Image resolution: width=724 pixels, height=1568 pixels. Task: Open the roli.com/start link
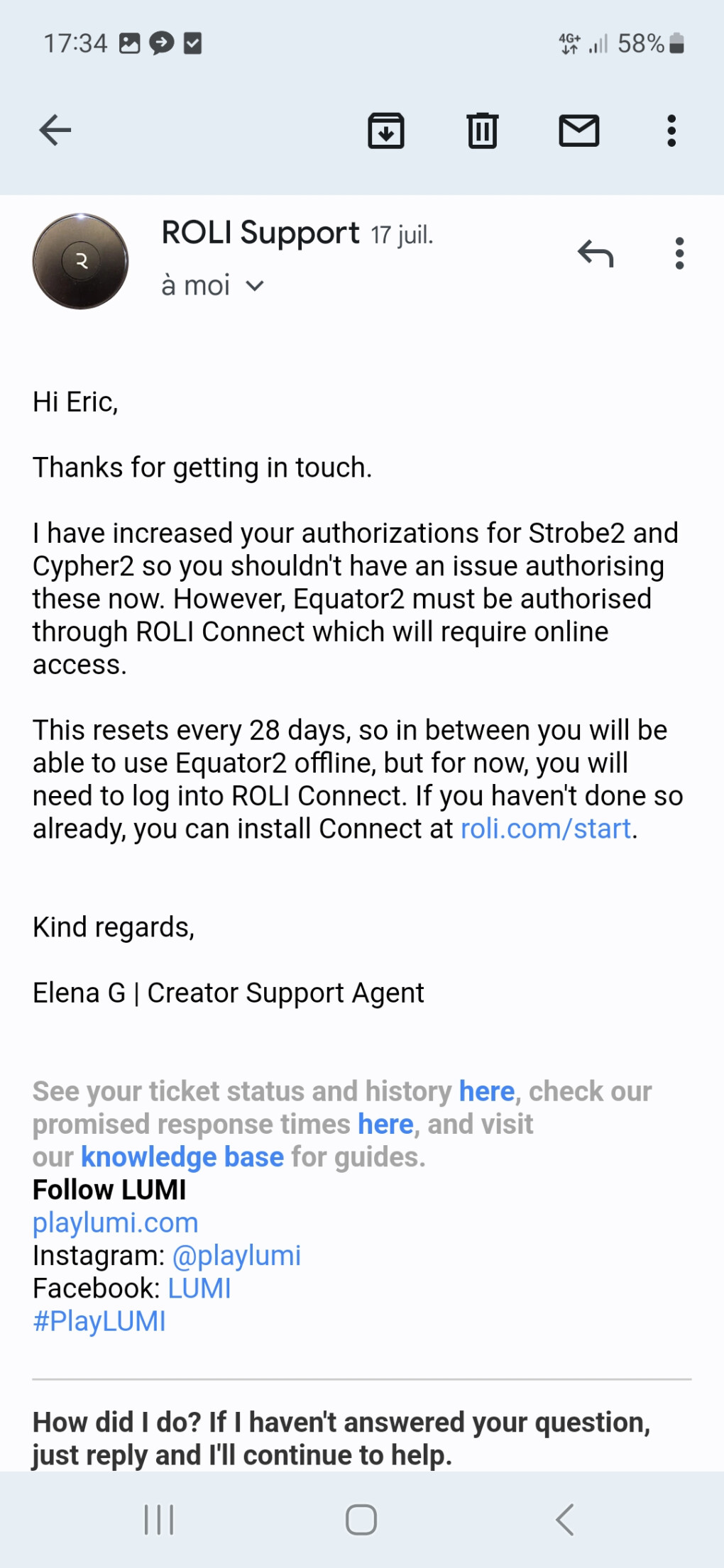click(x=545, y=829)
